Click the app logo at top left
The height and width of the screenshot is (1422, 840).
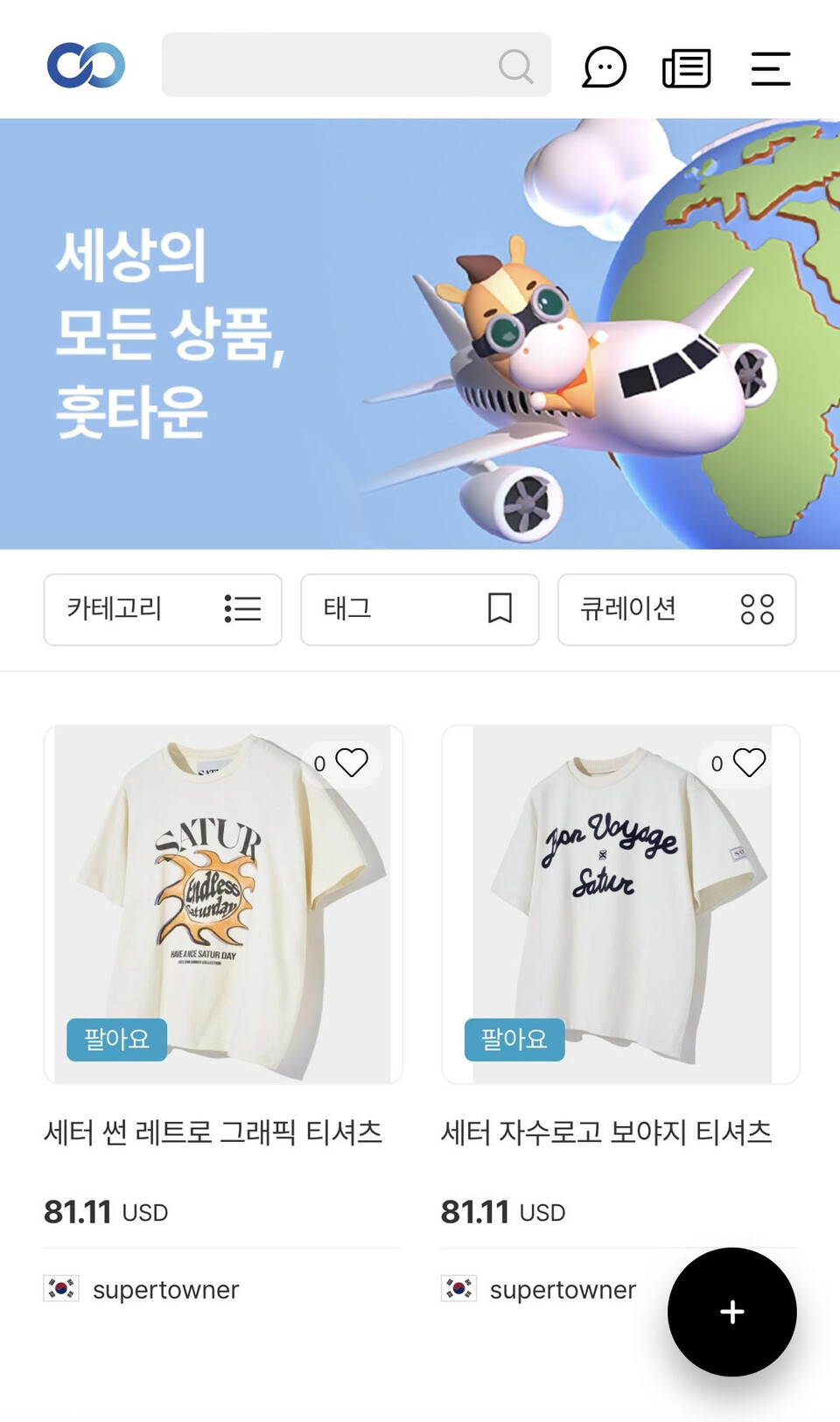(90, 63)
